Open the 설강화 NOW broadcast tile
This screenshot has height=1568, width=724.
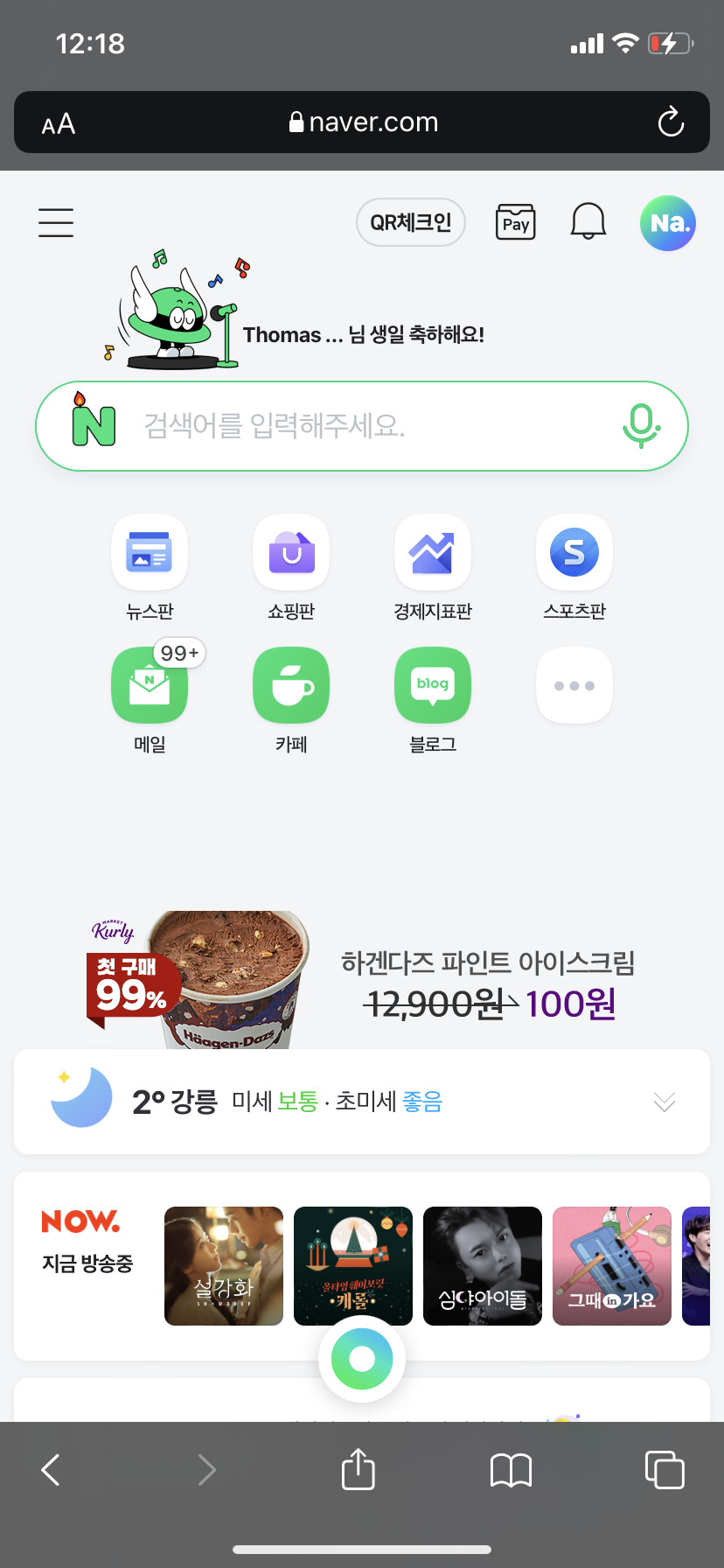pos(224,1266)
